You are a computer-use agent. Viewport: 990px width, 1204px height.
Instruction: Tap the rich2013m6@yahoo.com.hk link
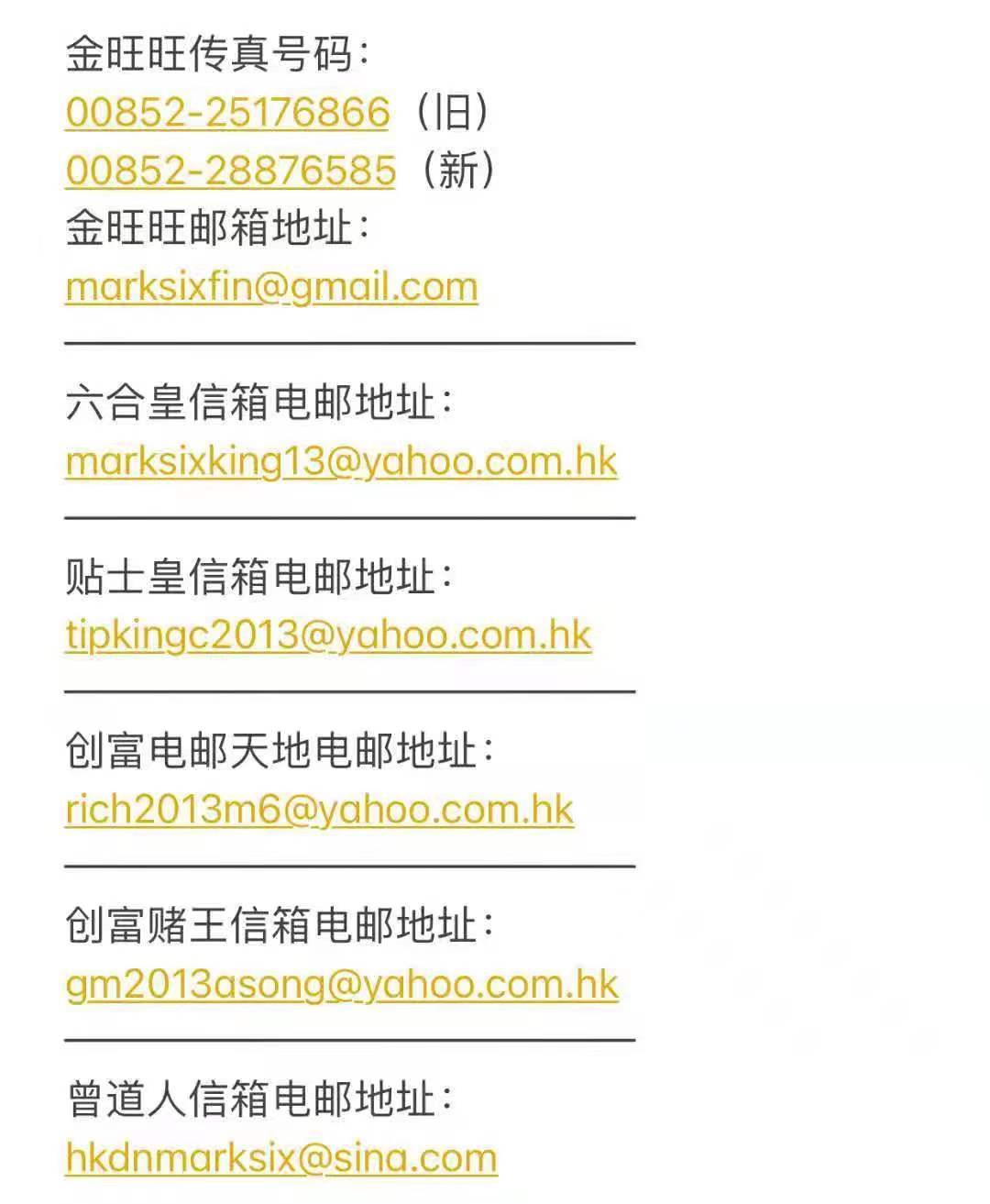[x=319, y=809]
